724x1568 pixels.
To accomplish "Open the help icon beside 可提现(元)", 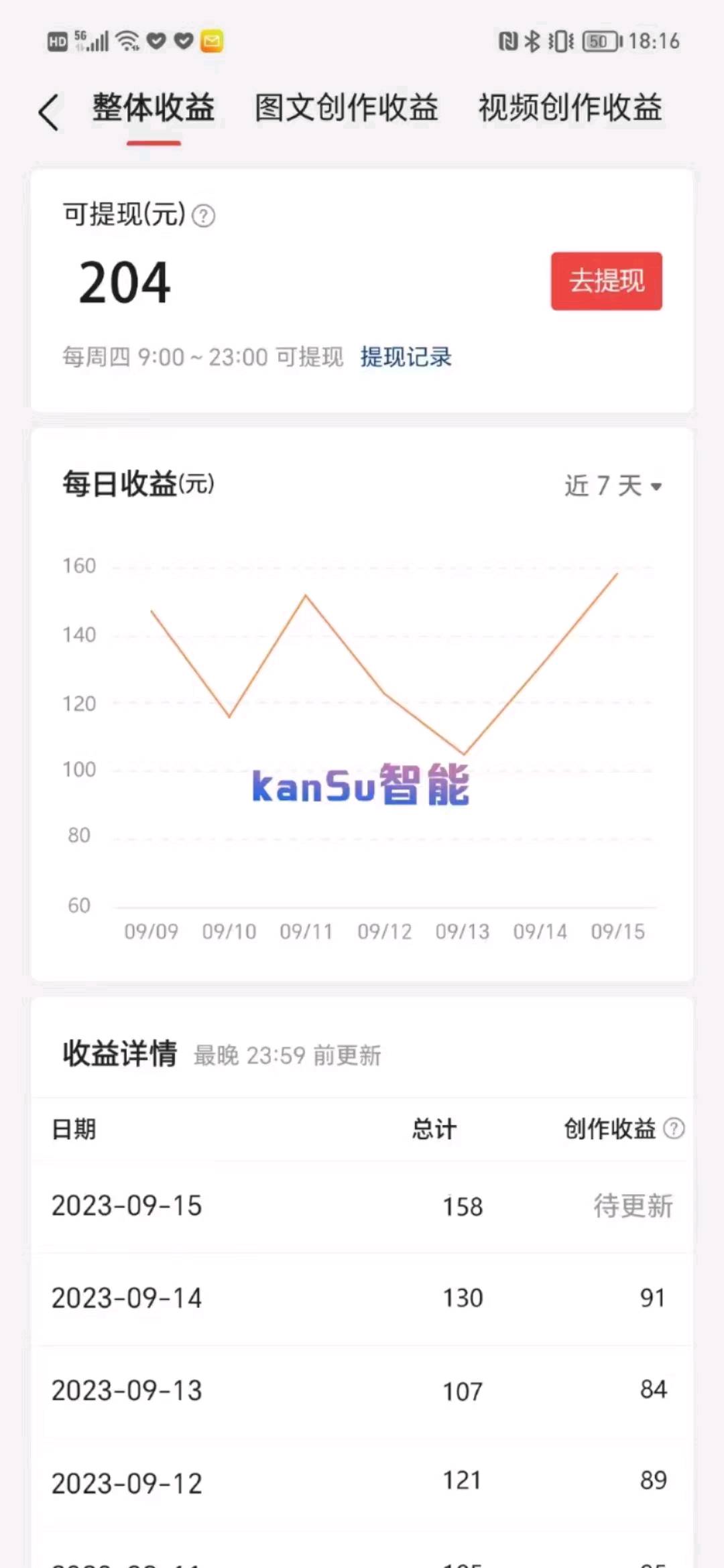I will click(204, 216).
